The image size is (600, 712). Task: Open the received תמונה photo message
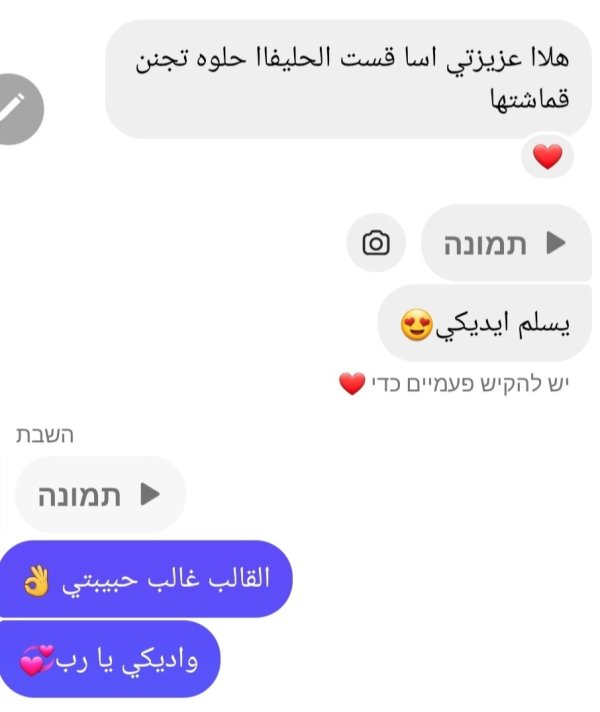pos(505,243)
